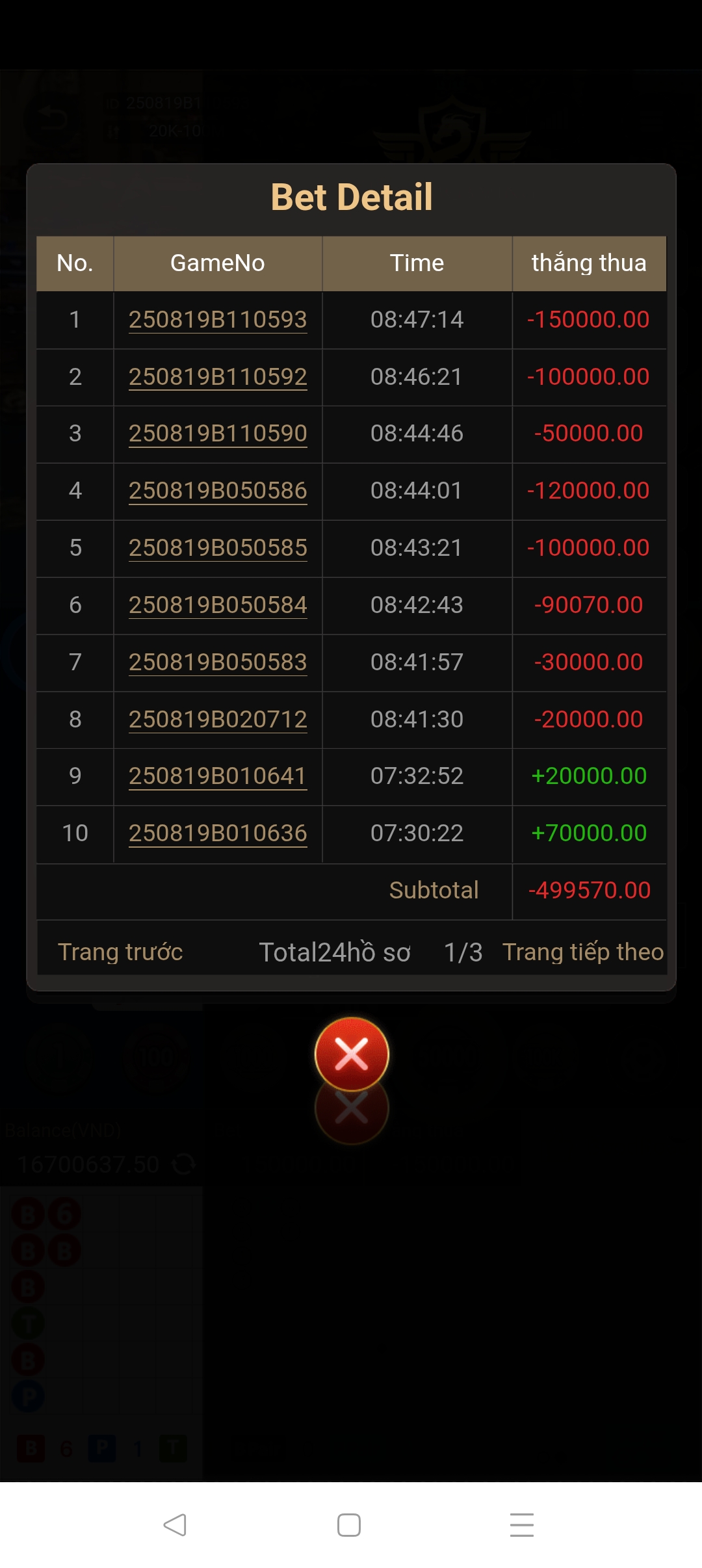
Task: Open game number 250819B050583
Action: (x=218, y=662)
